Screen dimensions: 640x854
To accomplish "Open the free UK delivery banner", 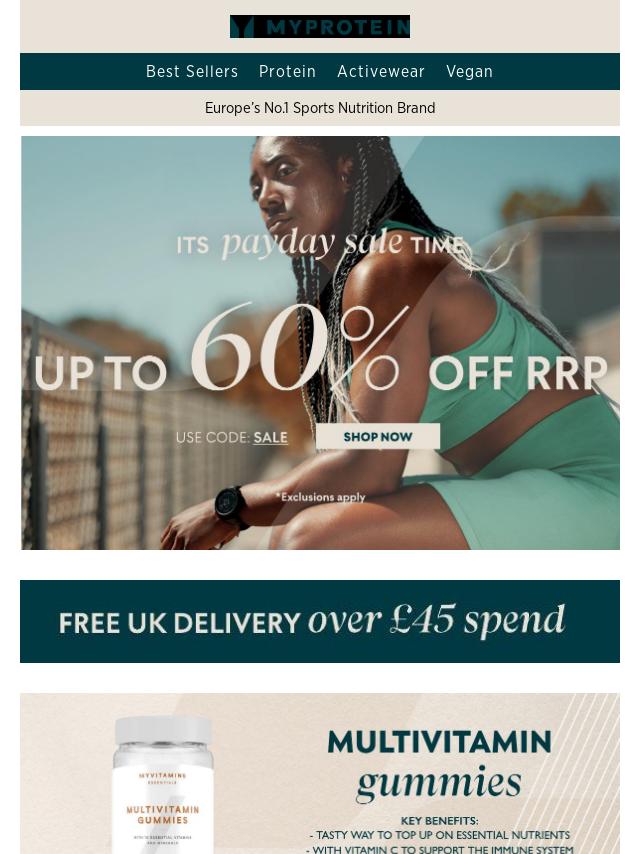I will pos(320,621).
